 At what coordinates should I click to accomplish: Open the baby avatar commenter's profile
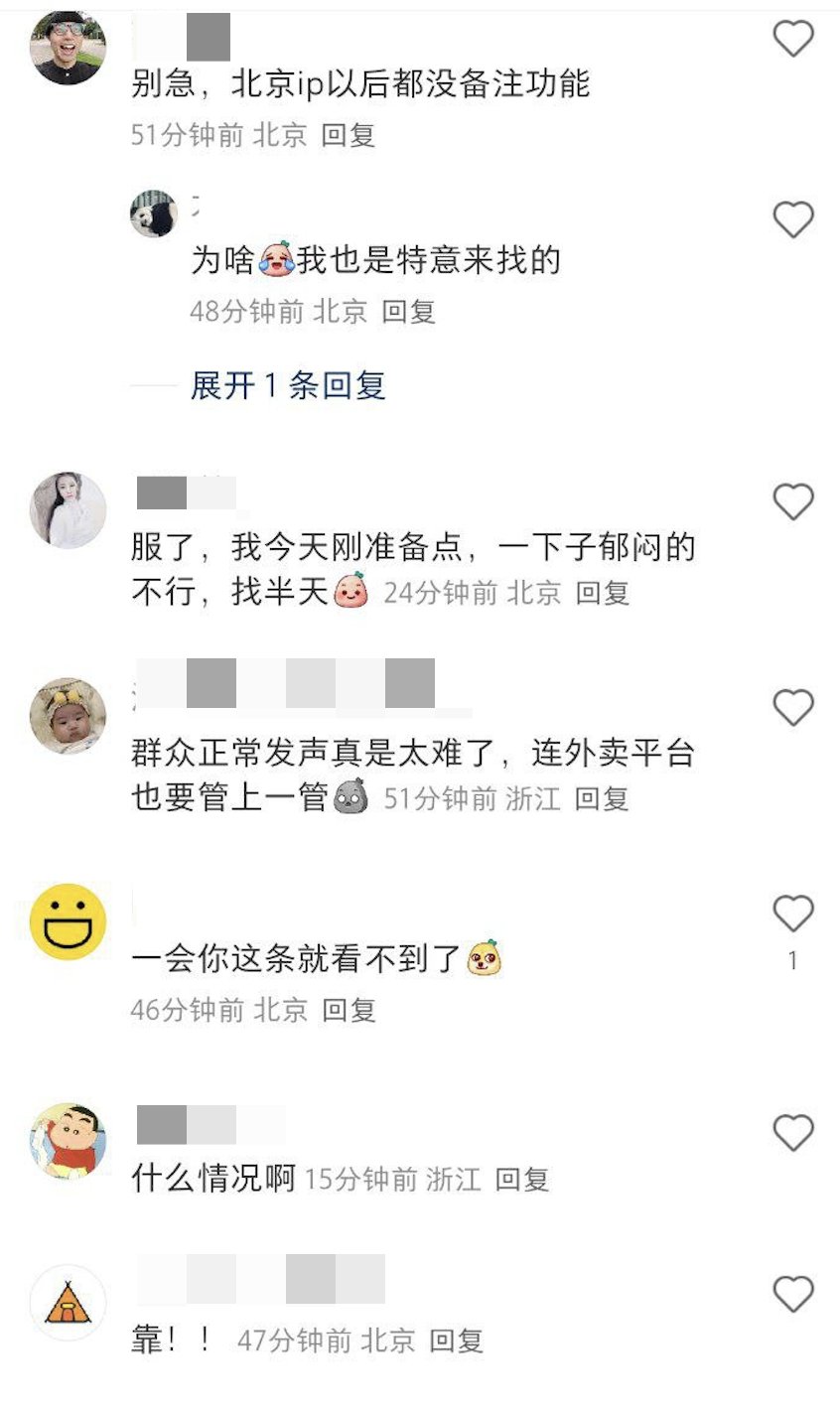point(68,716)
